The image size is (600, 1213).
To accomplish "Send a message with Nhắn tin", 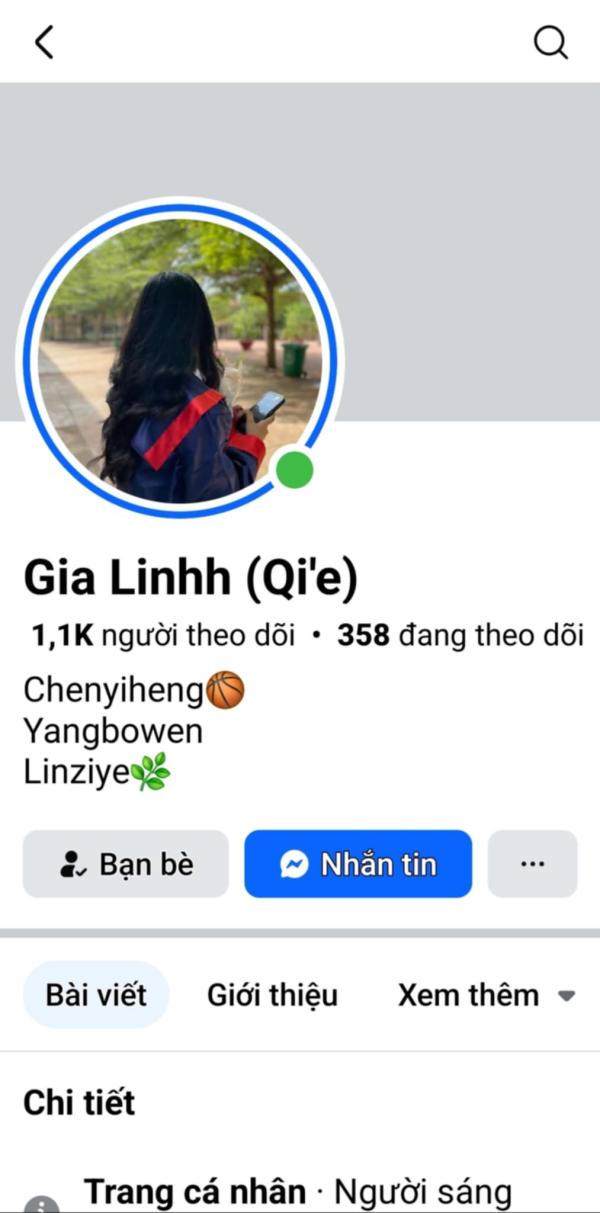I will (x=358, y=864).
